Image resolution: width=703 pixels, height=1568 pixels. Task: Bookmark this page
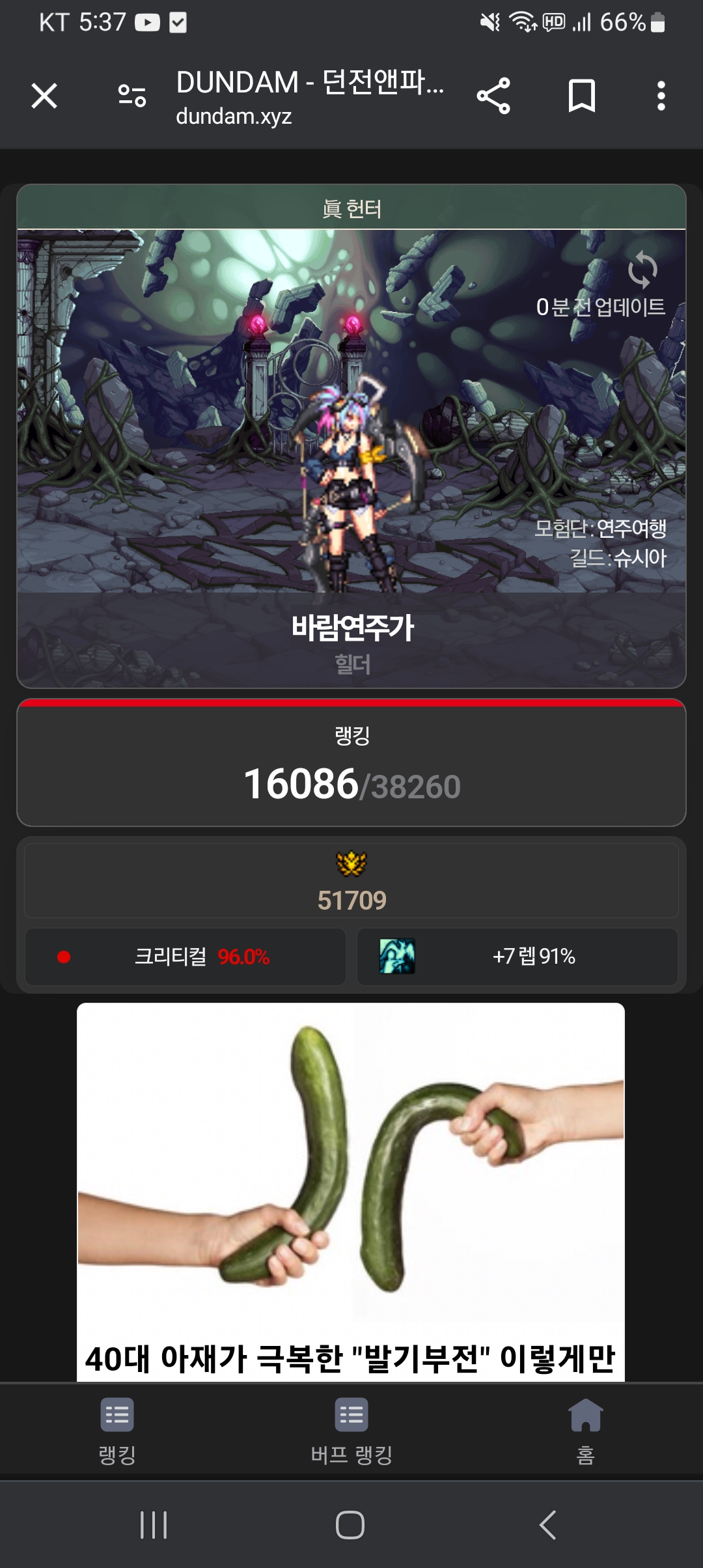581,96
